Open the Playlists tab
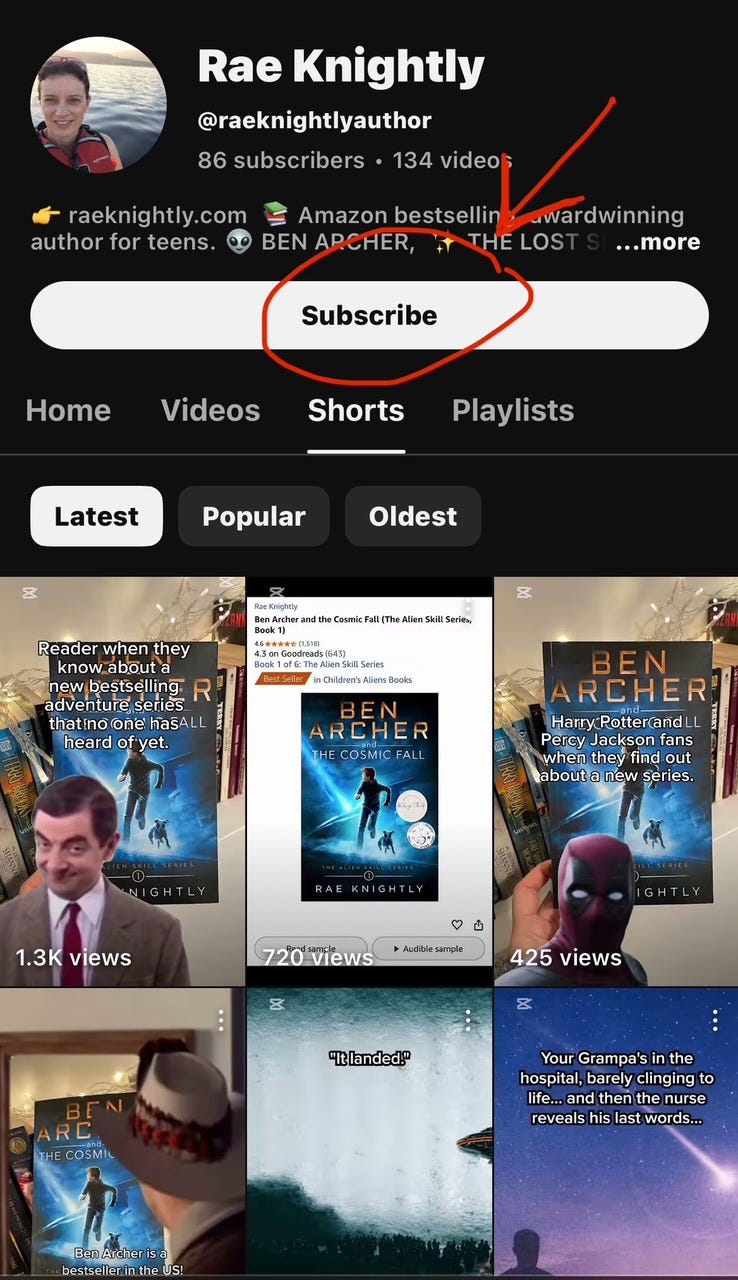This screenshot has width=738, height=1280. [x=512, y=410]
